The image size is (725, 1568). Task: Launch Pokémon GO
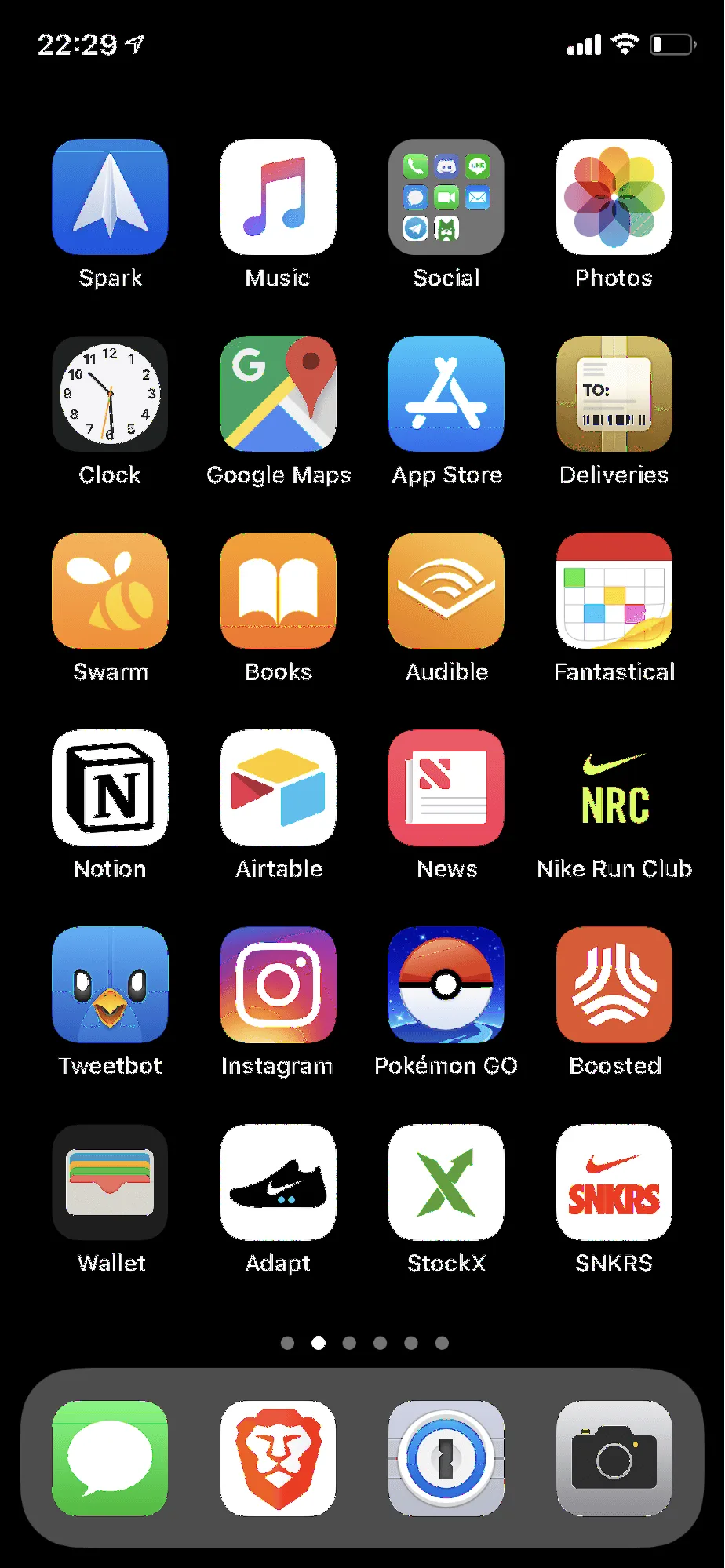pos(446,984)
